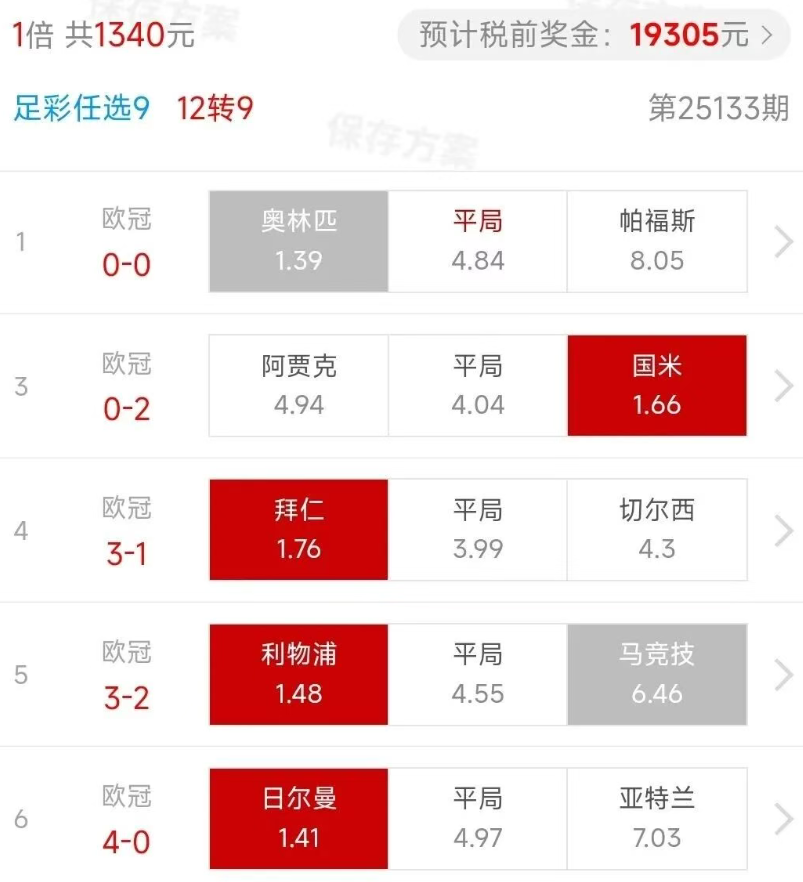Select 奥林匹 win at 1.39
Viewport: 803px width, 882px height.
[x=298, y=241]
